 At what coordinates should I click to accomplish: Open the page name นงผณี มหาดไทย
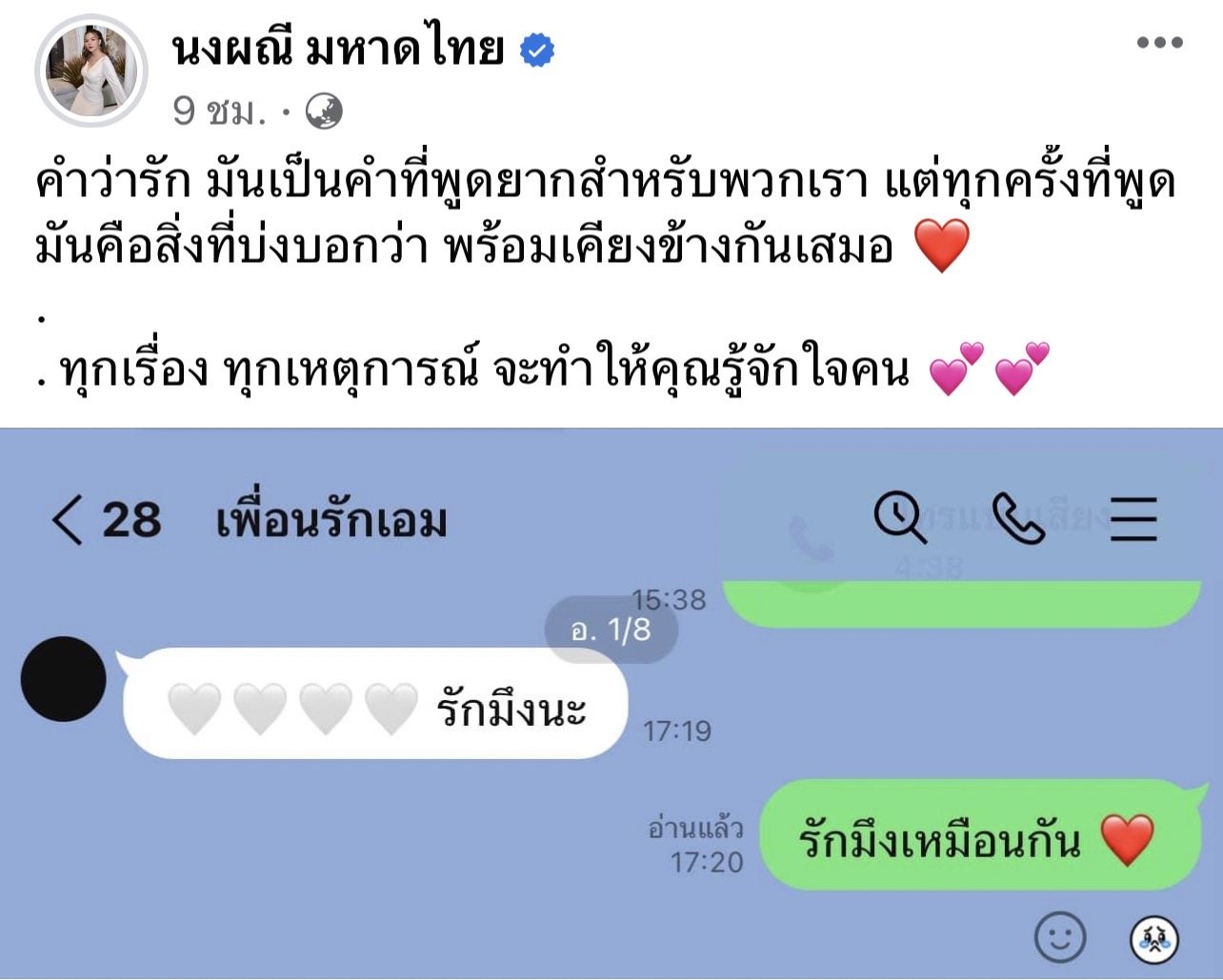[339, 48]
